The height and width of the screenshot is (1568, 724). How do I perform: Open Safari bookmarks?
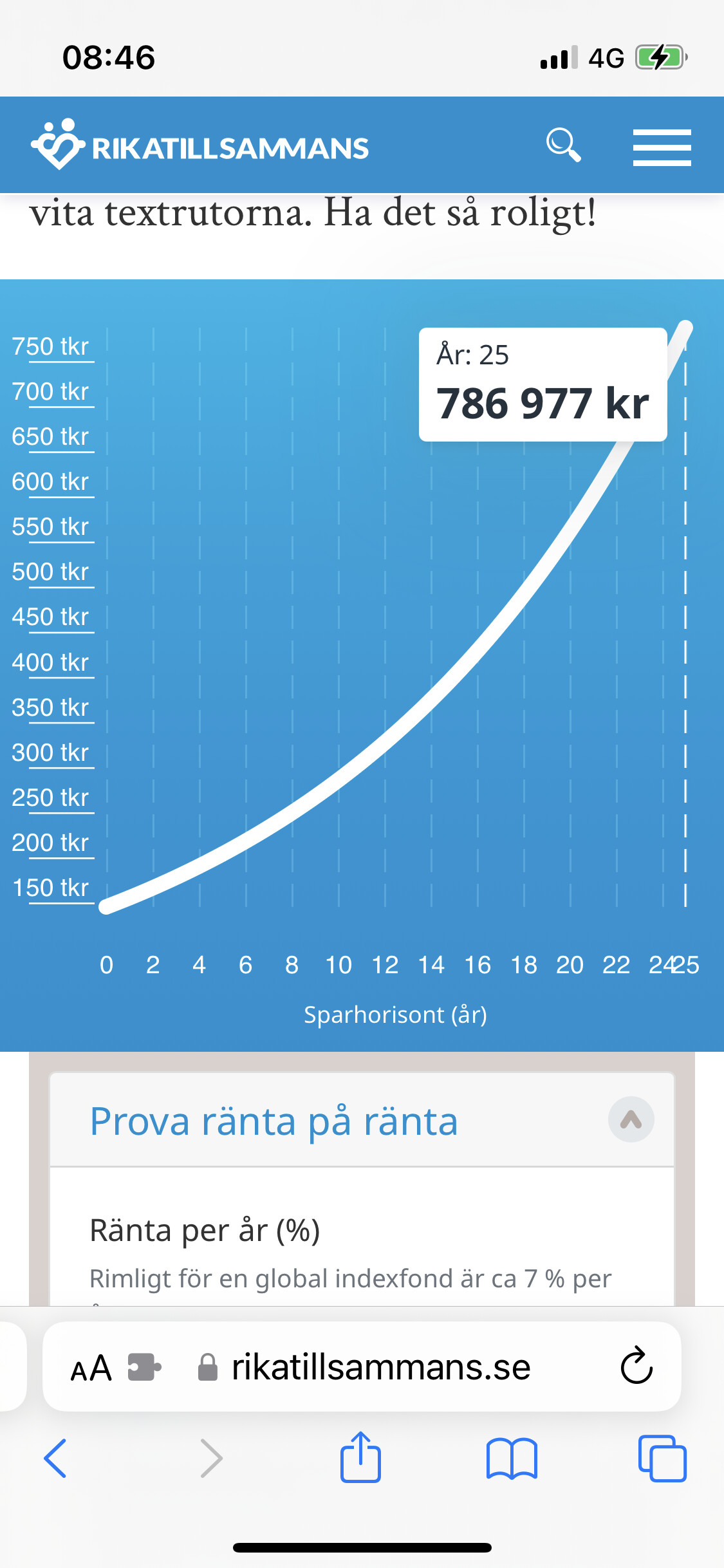pos(512,1458)
